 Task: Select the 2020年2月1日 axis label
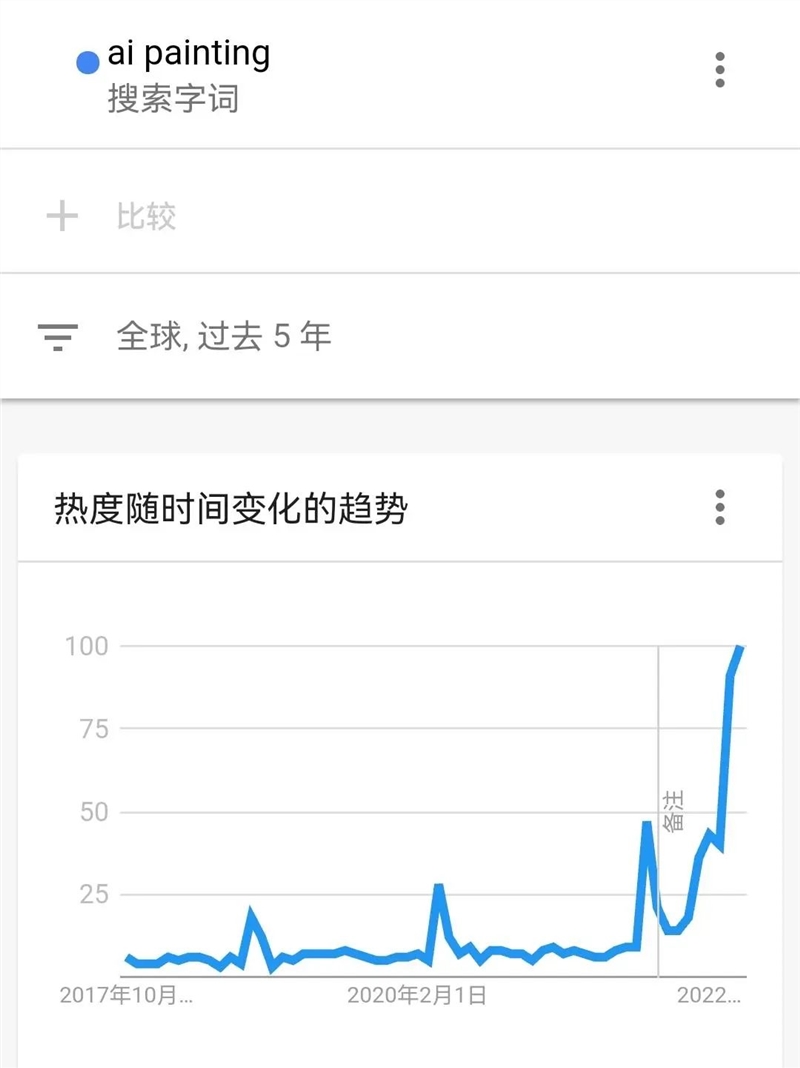[416, 994]
